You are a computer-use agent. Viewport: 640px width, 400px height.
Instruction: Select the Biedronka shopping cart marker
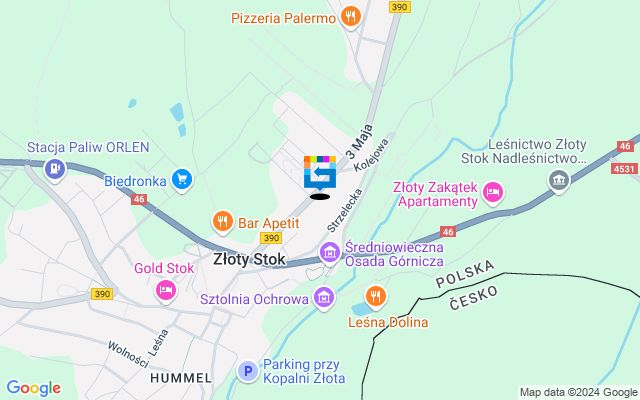coord(181,180)
